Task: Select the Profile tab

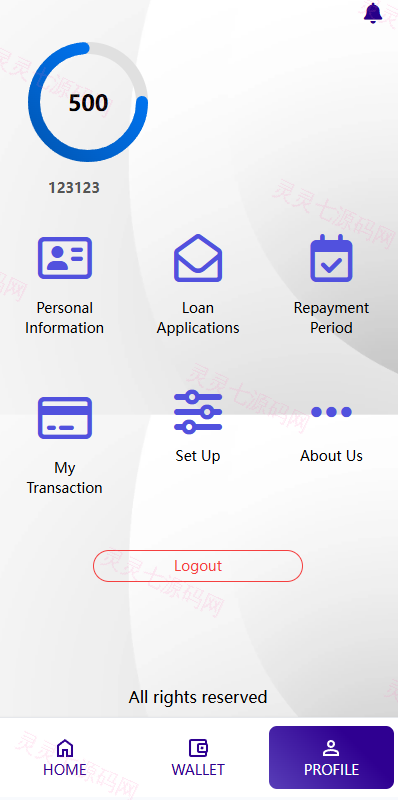Action: tap(331, 758)
